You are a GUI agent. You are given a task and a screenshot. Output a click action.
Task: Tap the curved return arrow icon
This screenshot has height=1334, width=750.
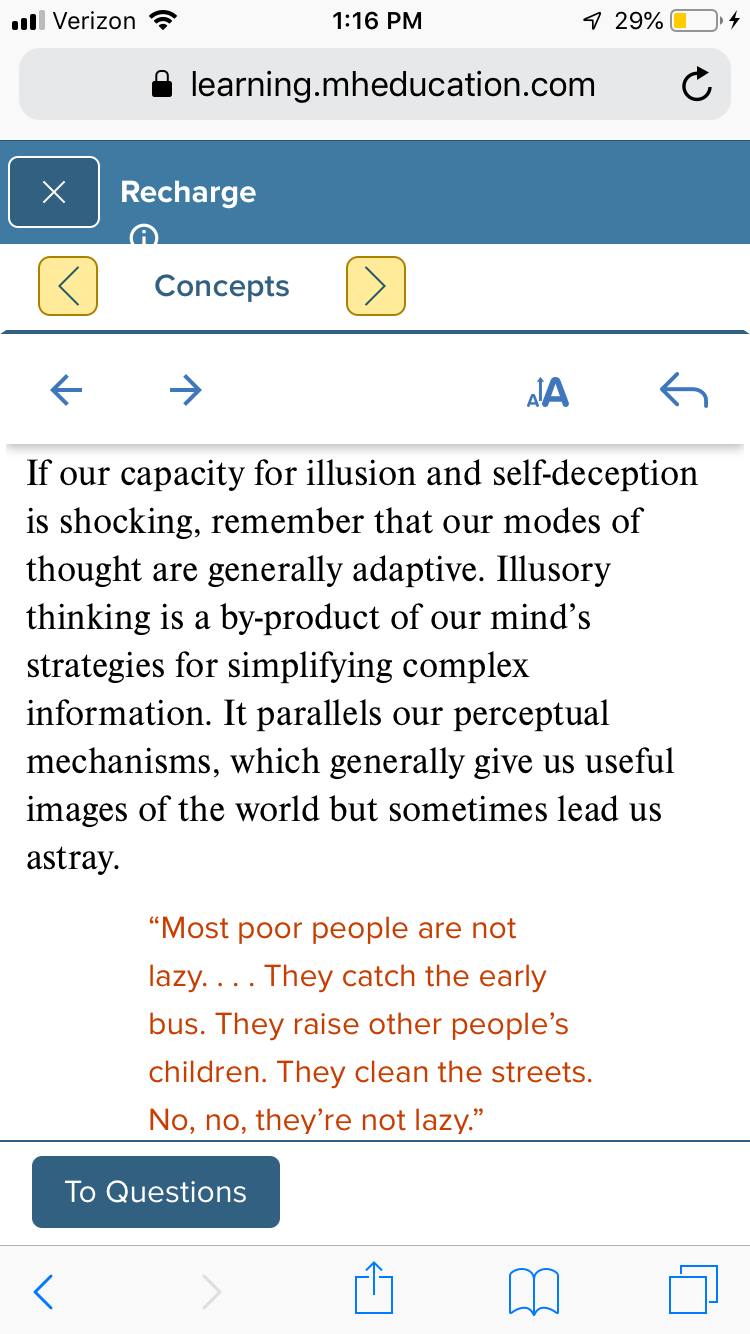point(685,391)
